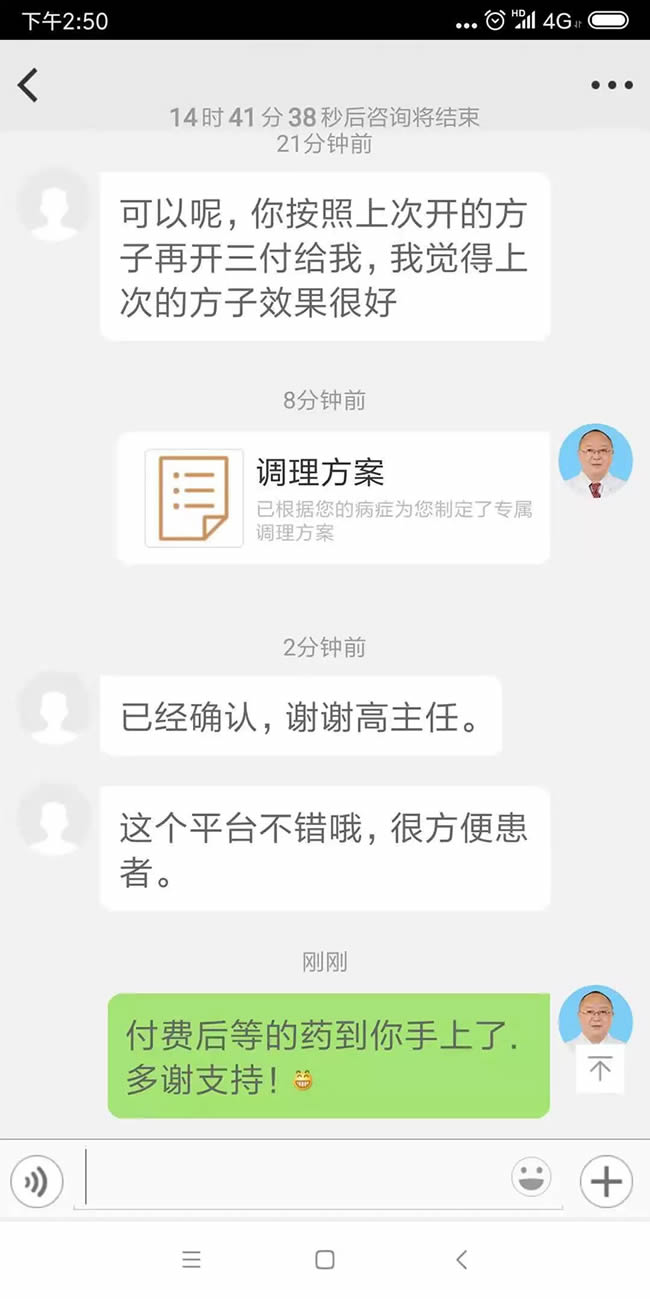Viewport: 650px width, 1299px height.
Task: Tap the up-arrow icon beside green message
Action: click(599, 1069)
